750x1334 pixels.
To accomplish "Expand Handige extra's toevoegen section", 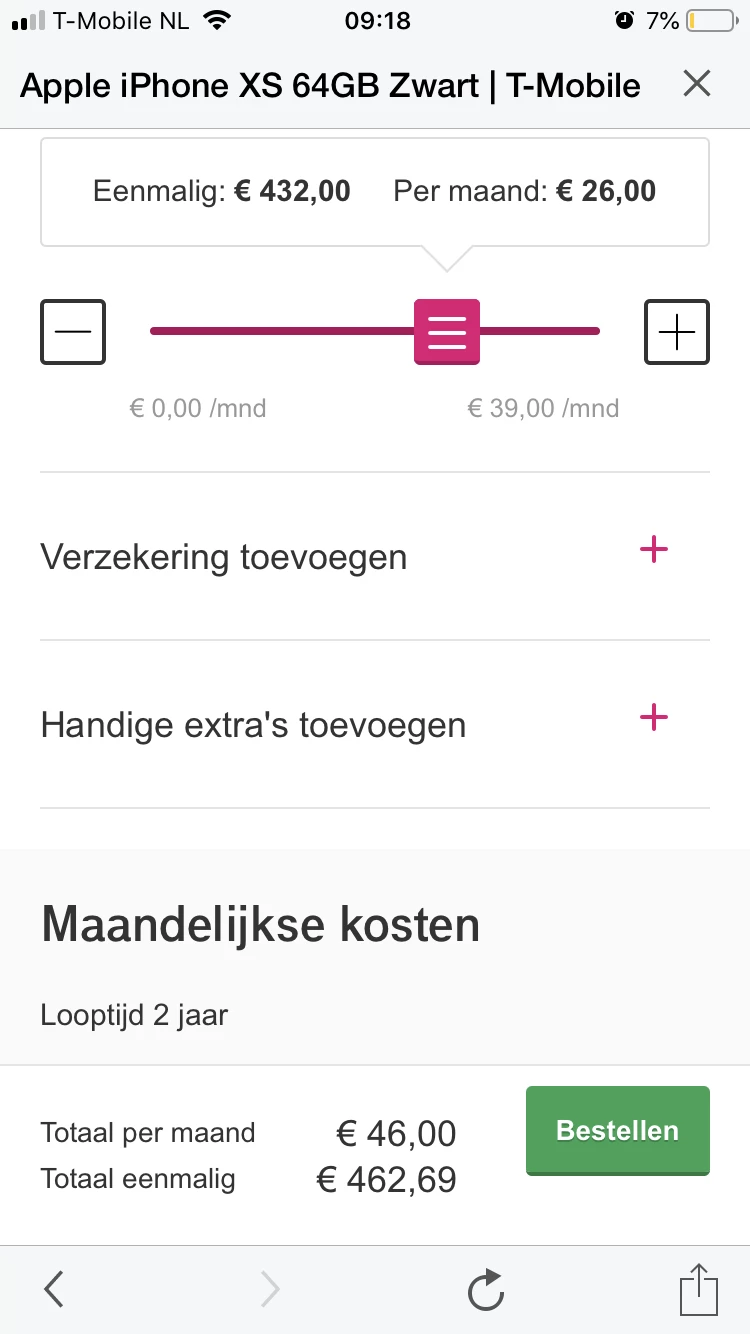I will [x=653, y=718].
